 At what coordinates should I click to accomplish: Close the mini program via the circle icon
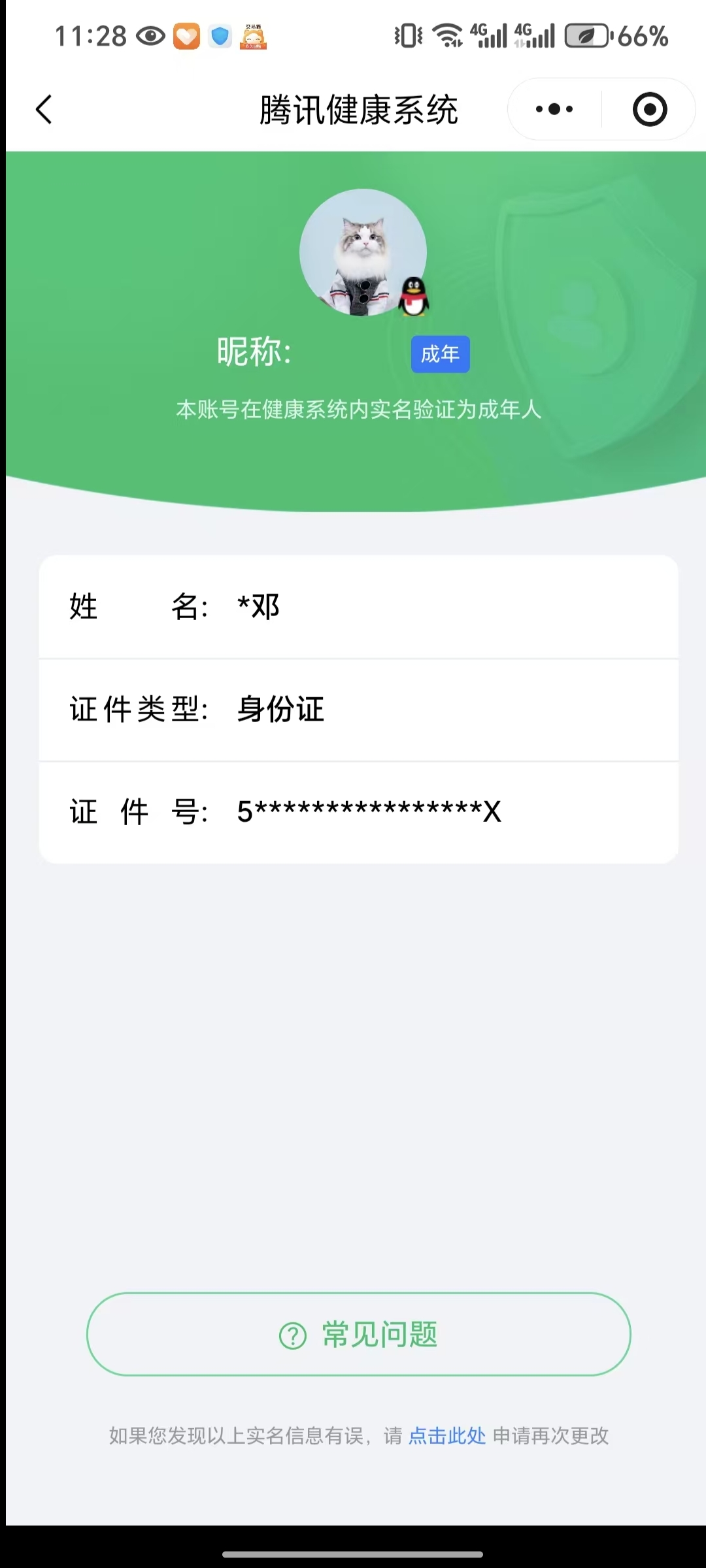(649, 109)
